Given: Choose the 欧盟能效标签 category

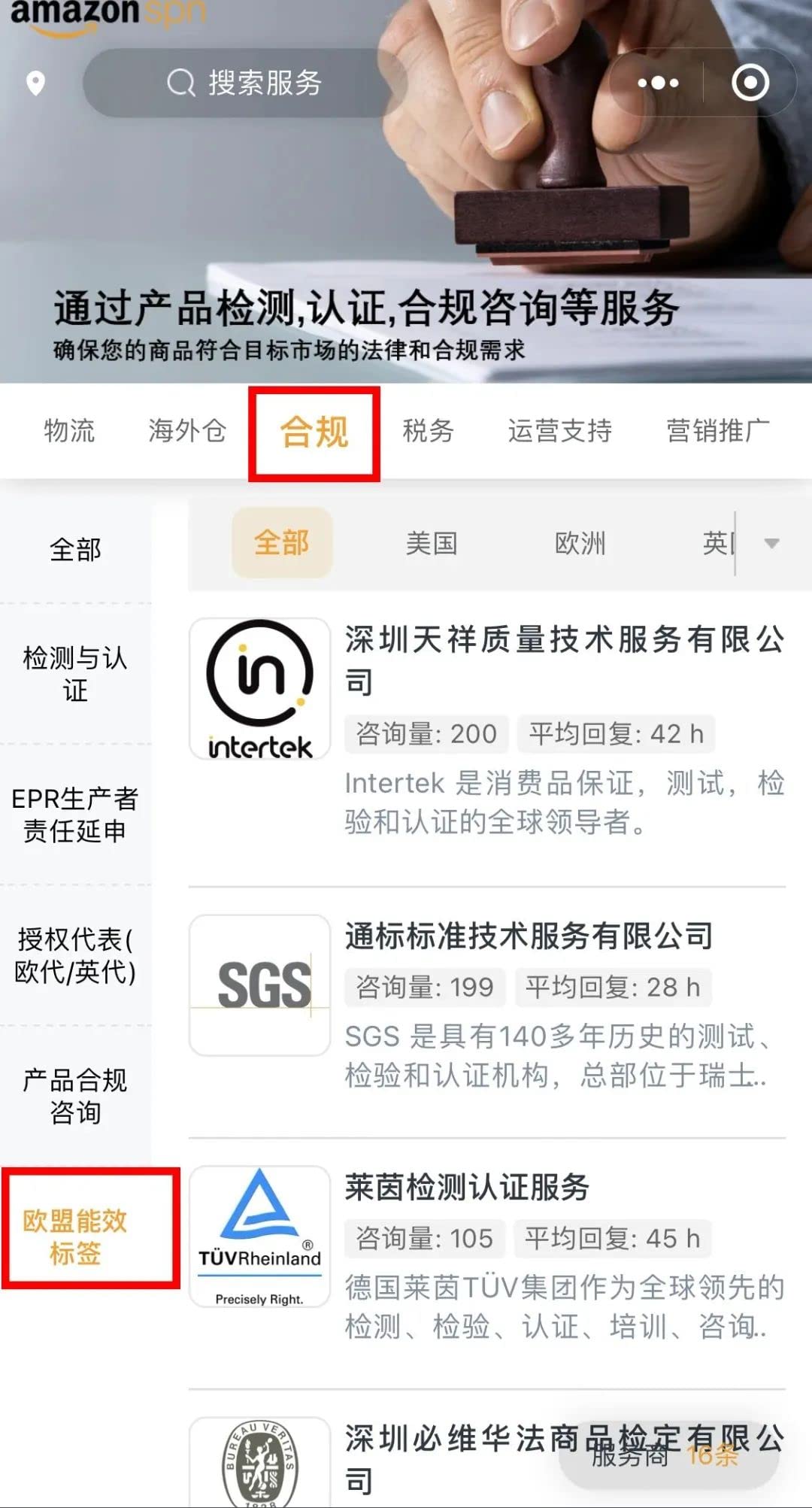Looking at the screenshot, I should click(75, 1236).
